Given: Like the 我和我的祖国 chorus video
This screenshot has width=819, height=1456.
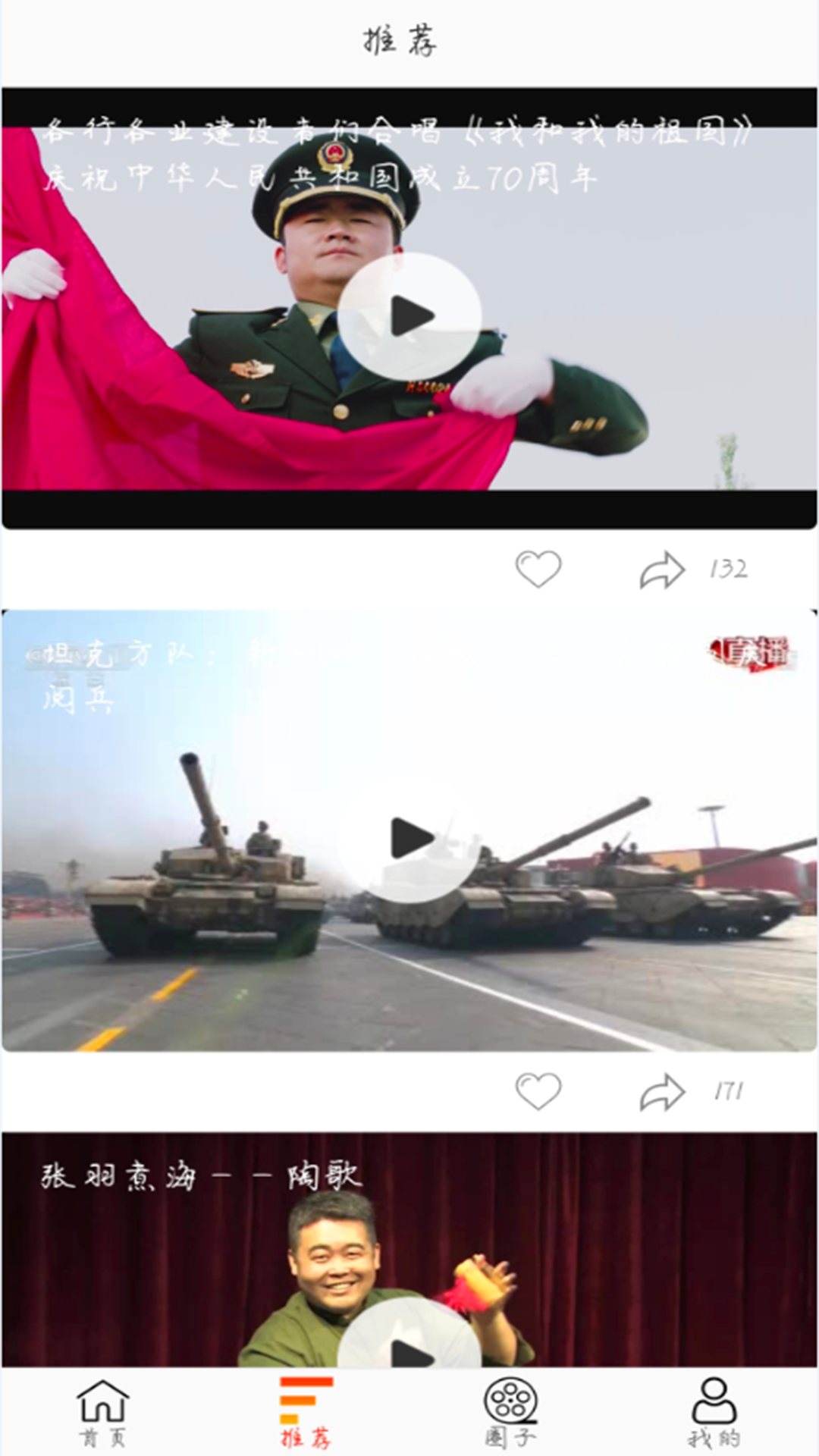Looking at the screenshot, I should coord(538,569).
